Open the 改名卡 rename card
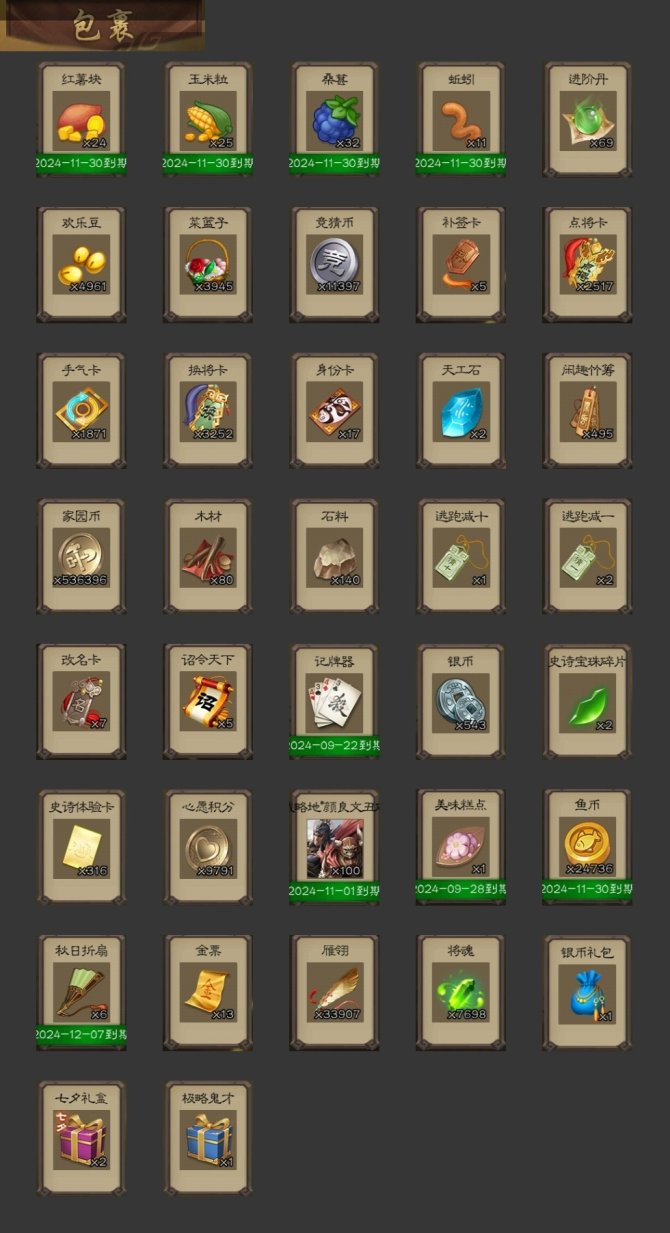 tap(81, 702)
